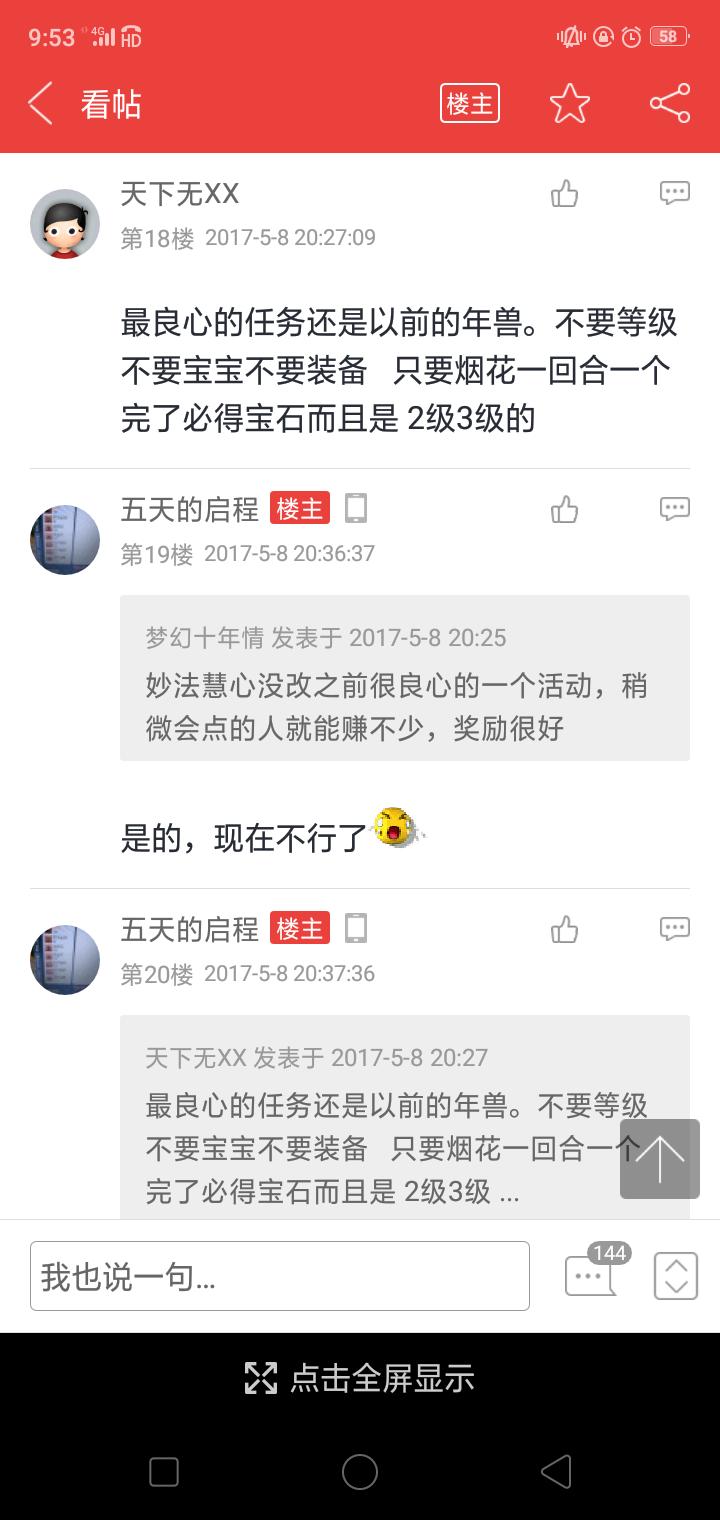
Task: Go back from the 看帖 page
Action: [x=40, y=104]
